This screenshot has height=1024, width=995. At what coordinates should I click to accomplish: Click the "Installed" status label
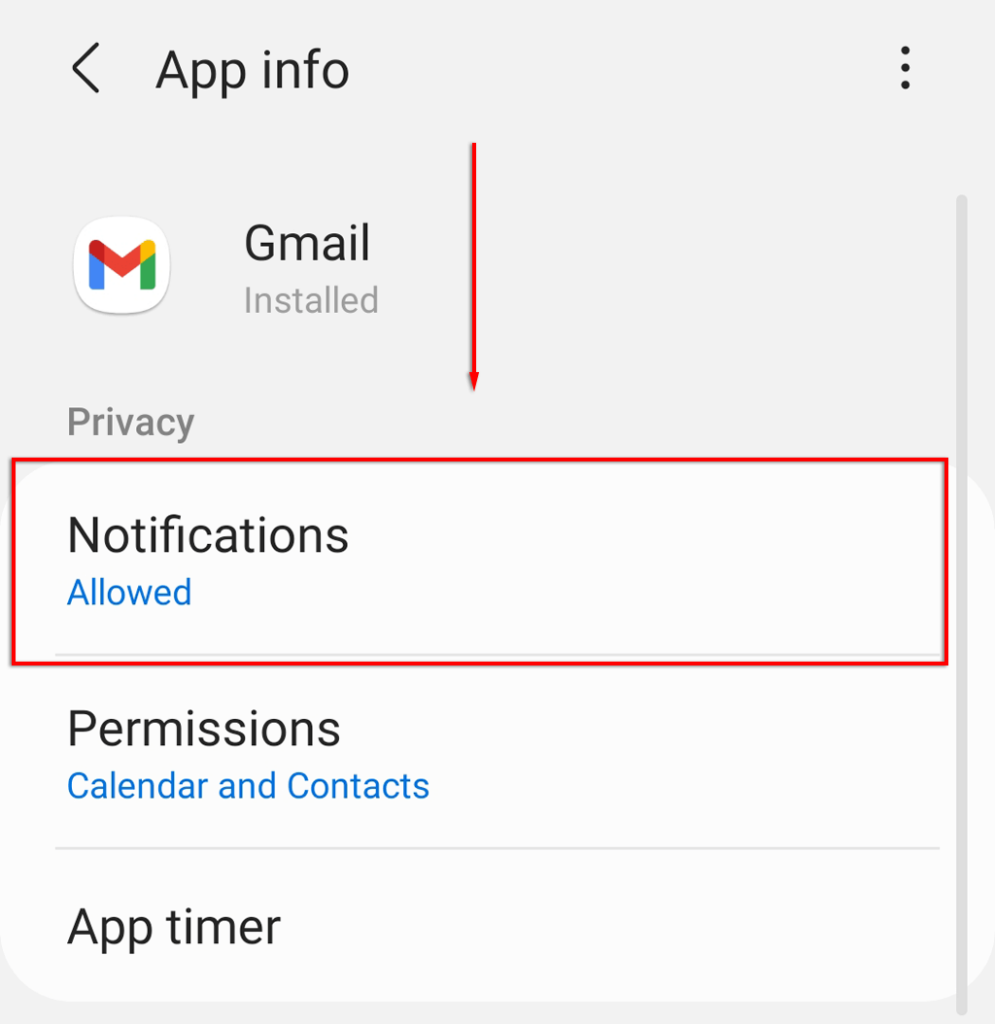pos(311,300)
